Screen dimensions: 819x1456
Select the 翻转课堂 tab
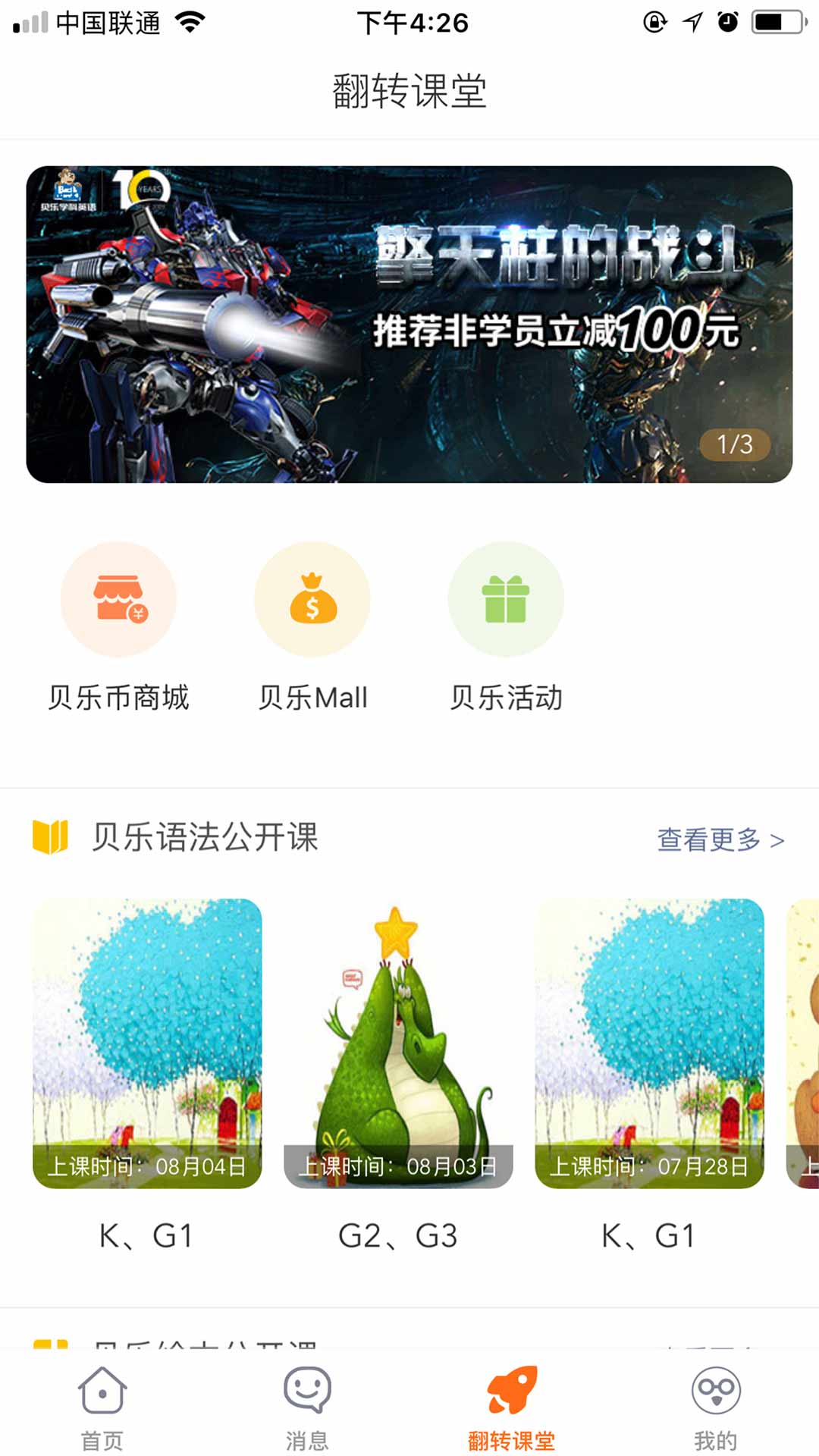pyautogui.click(x=512, y=1407)
